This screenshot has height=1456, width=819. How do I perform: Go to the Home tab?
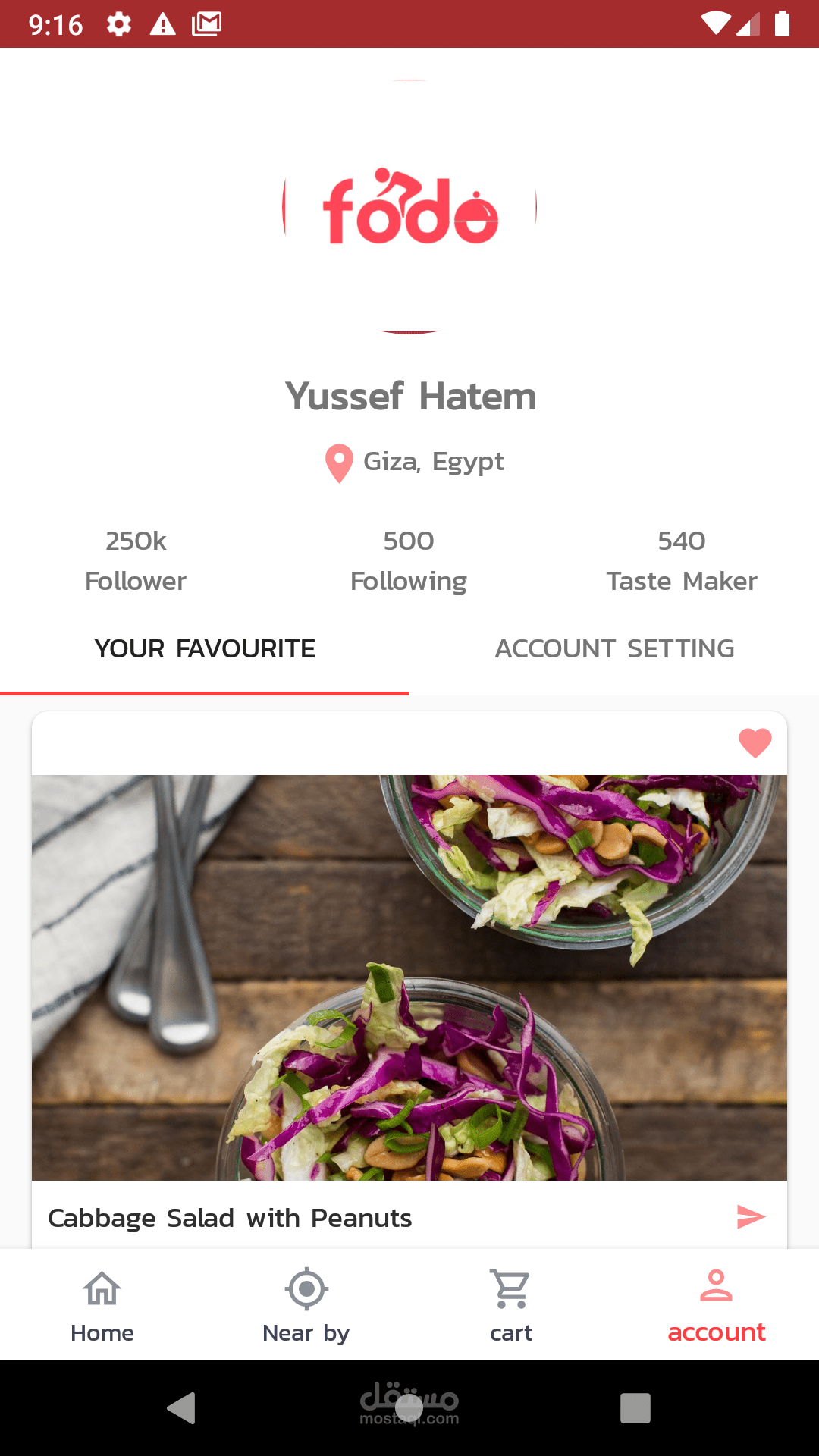pyautogui.click(x=102, y=1306)
